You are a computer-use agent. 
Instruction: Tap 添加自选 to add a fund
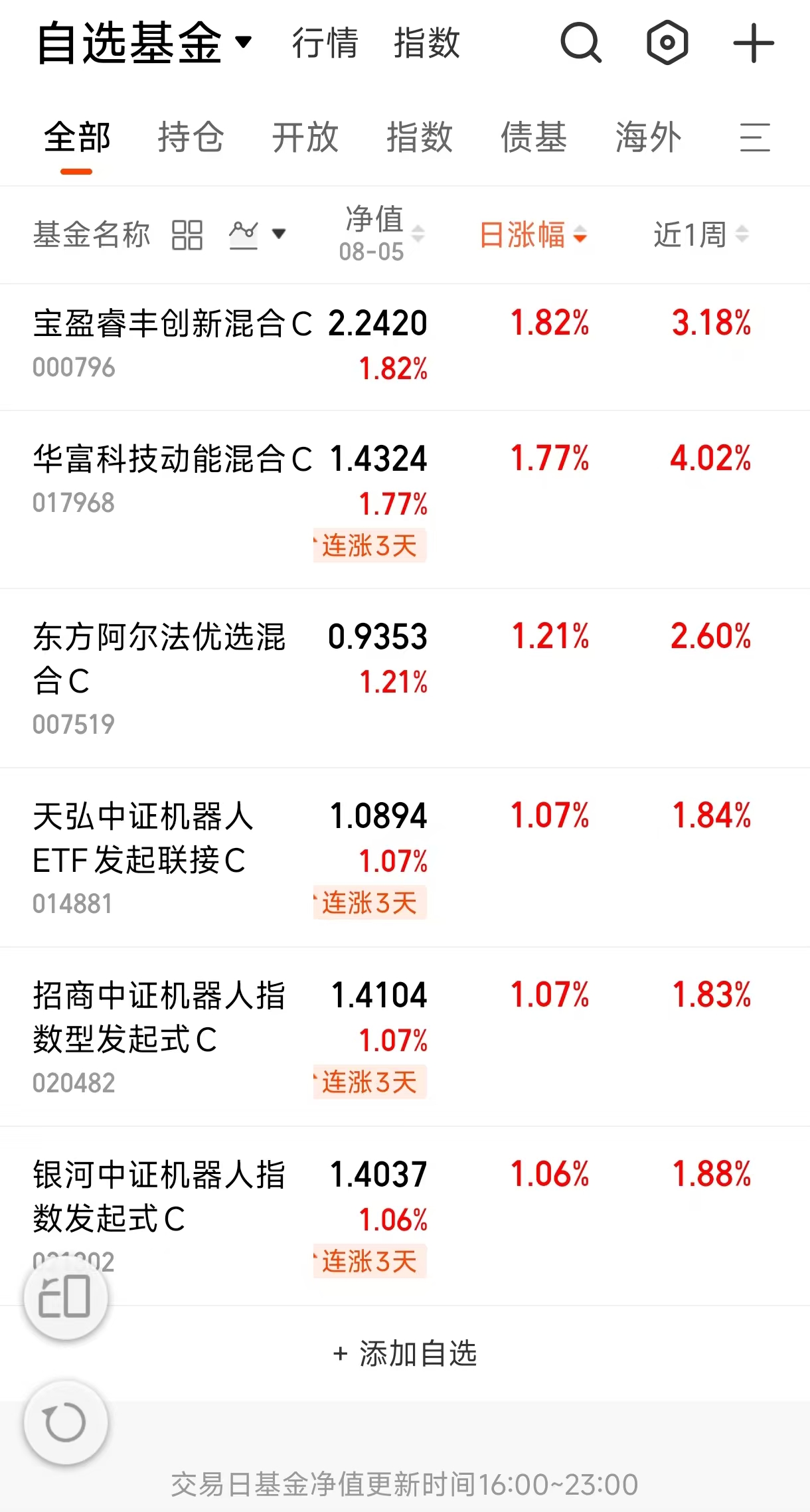click(x=405, y=1353)
